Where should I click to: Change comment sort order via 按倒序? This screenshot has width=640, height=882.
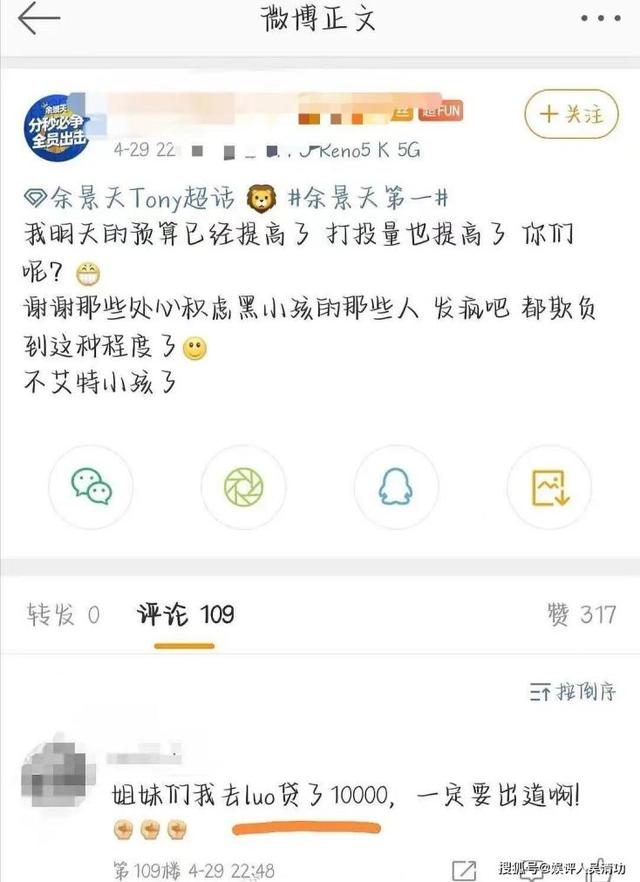click(x=572, y=692)
